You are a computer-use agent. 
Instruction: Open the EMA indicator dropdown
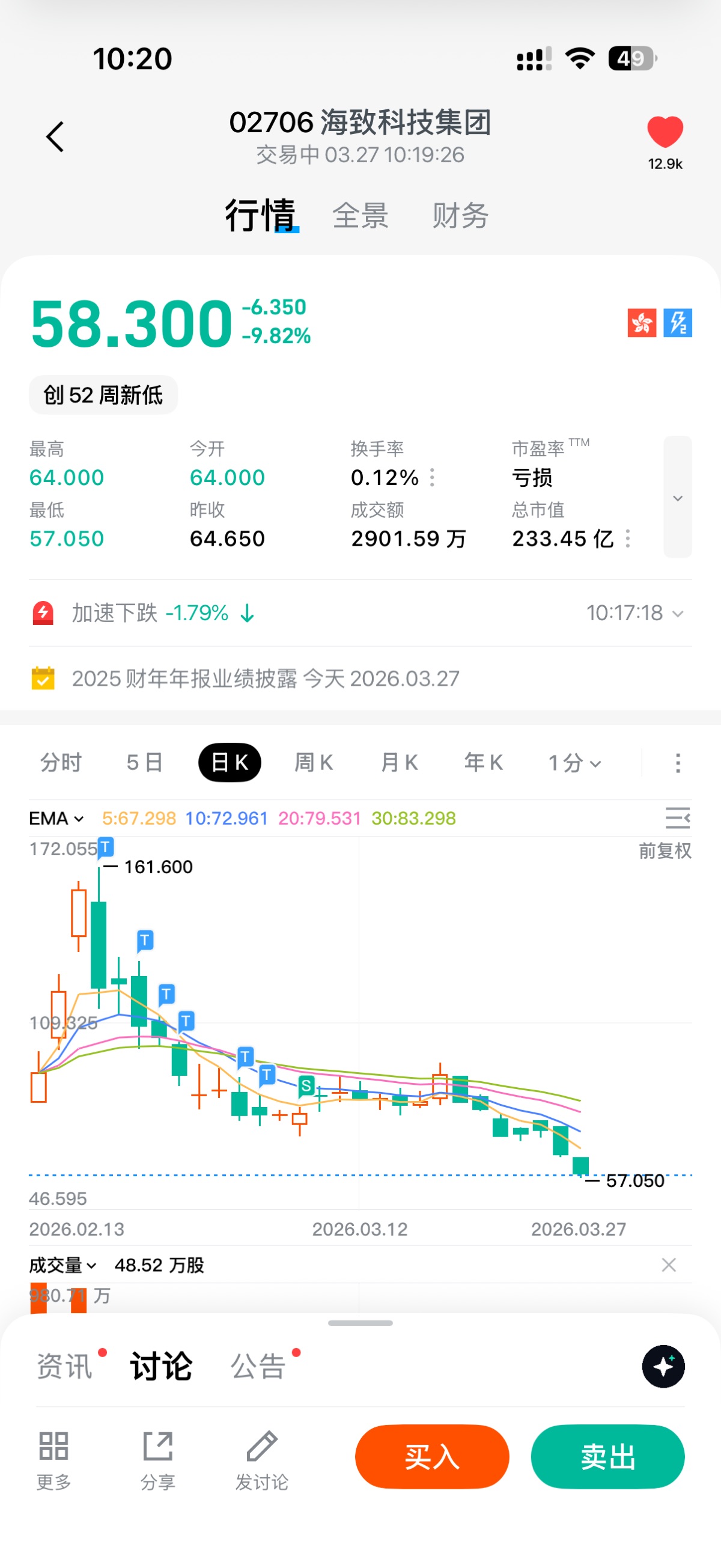coord(56,818)
